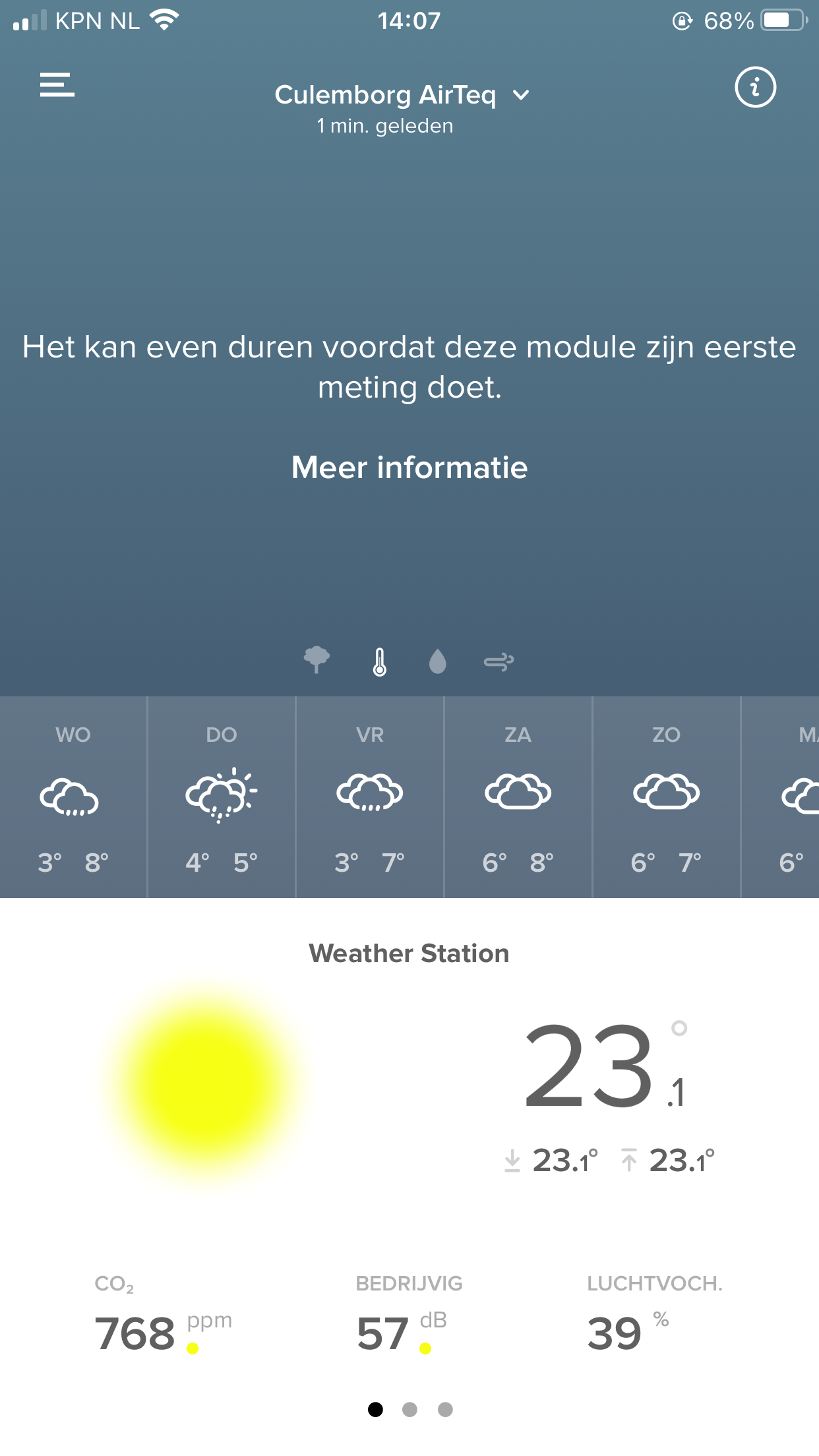The width and height of the screenshot is (819, 1456).
Task: Expand the Culemborg AirTeq station dropdown
Action: [401, 96]
